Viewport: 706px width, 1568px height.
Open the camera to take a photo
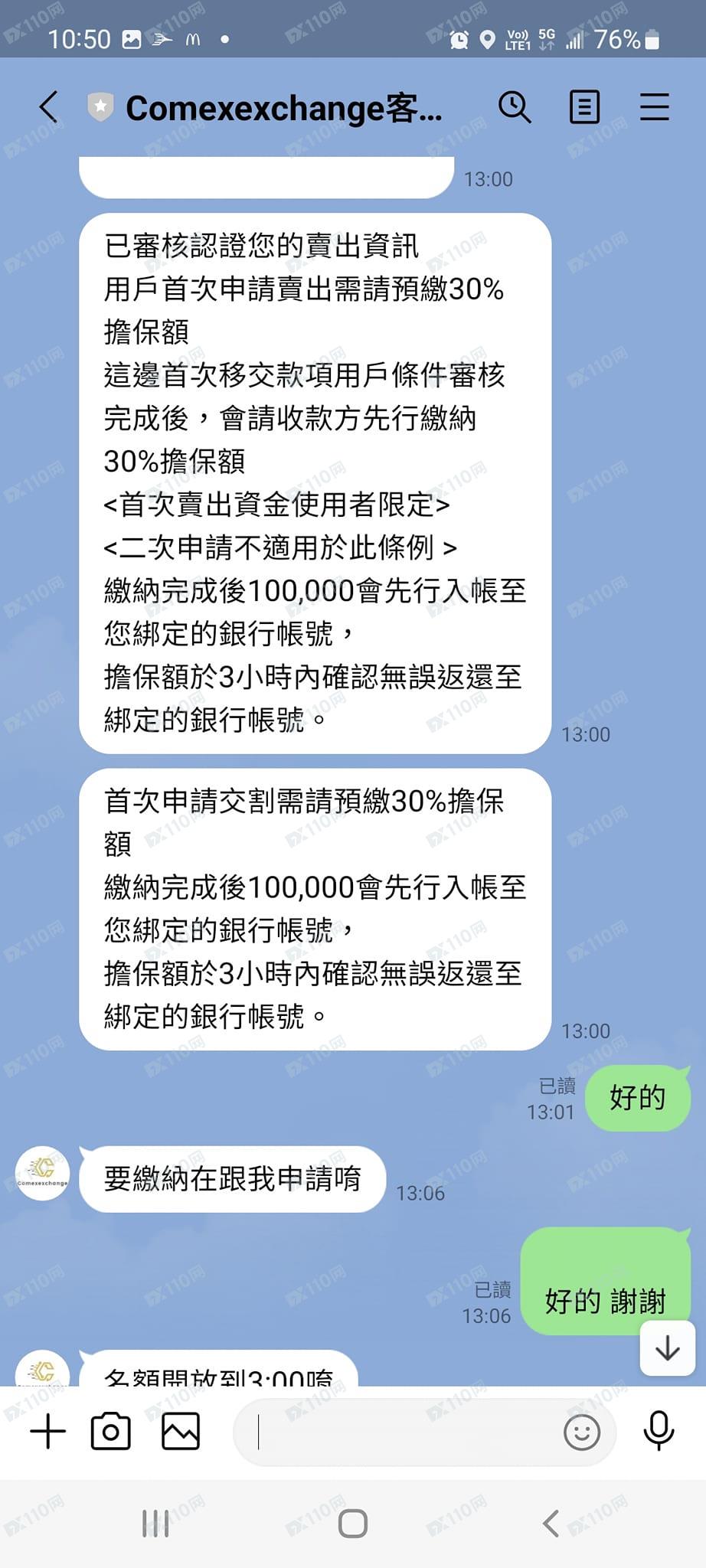(x=111, y=1431)
